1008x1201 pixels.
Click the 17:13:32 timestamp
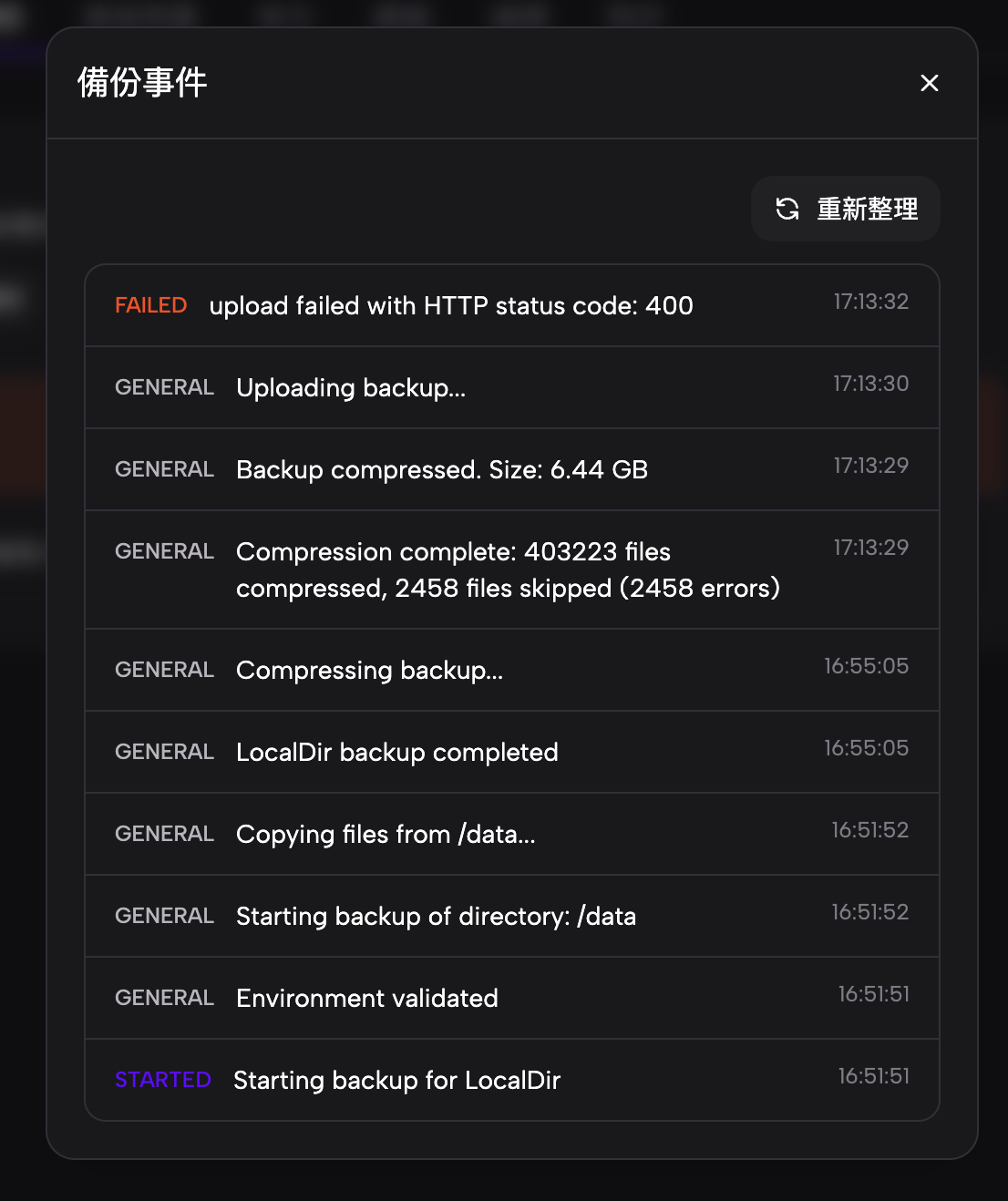click(870, 302)
